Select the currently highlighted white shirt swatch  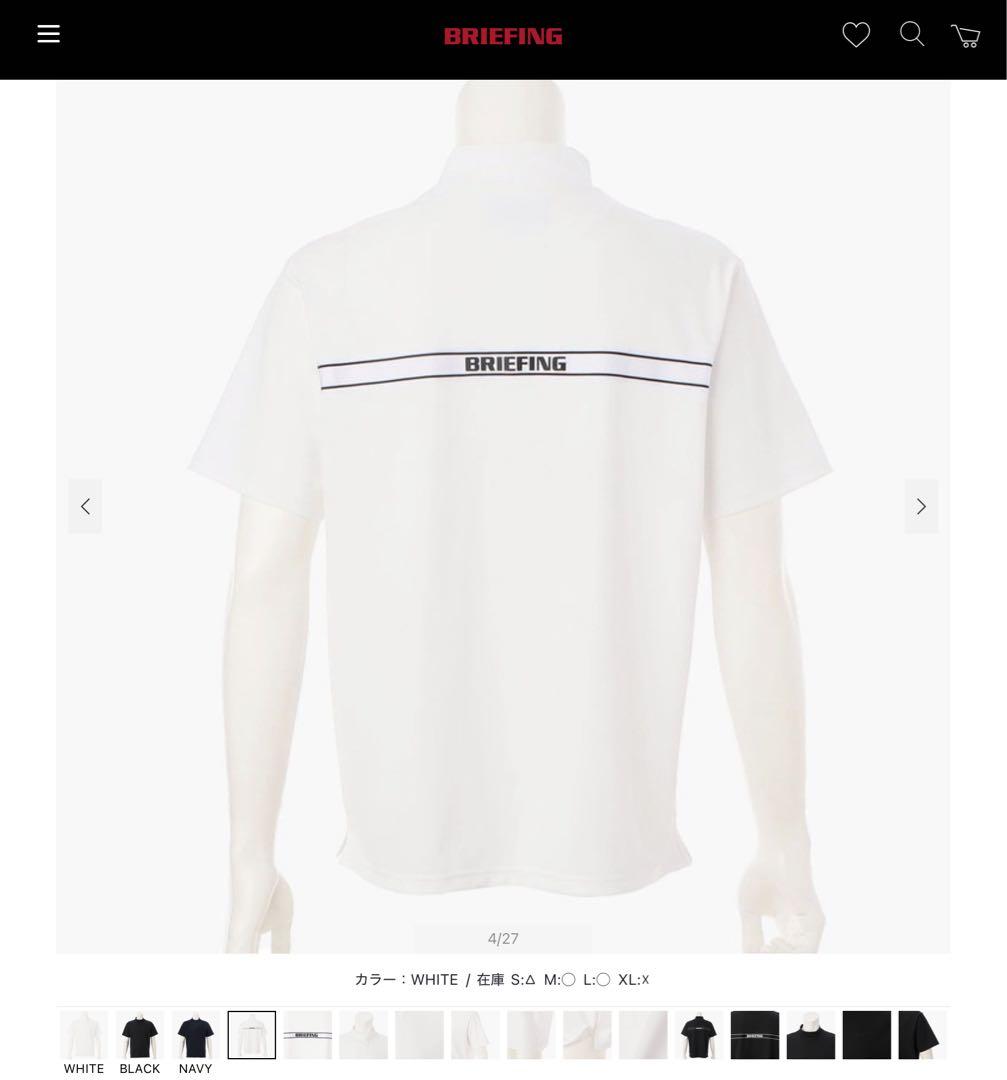click(251, 1034)
